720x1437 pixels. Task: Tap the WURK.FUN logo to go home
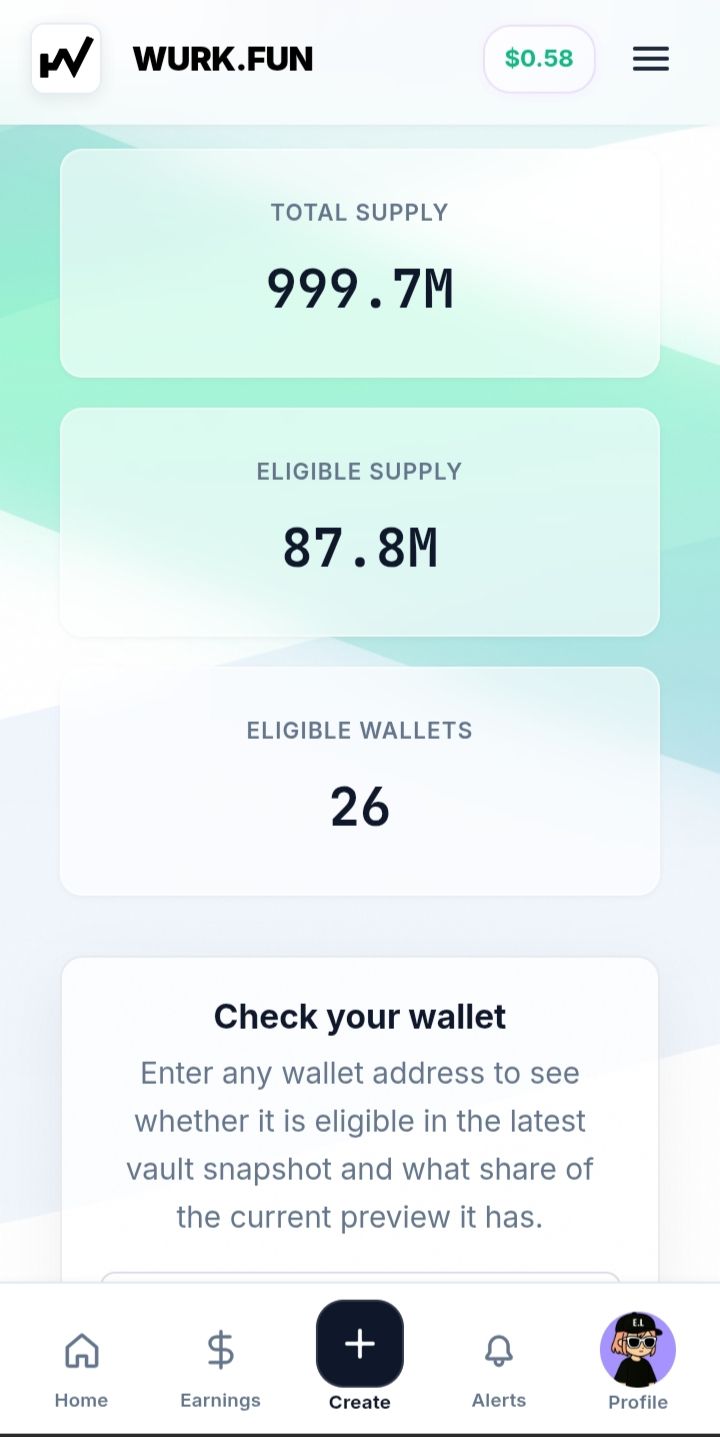pos(66,59)
